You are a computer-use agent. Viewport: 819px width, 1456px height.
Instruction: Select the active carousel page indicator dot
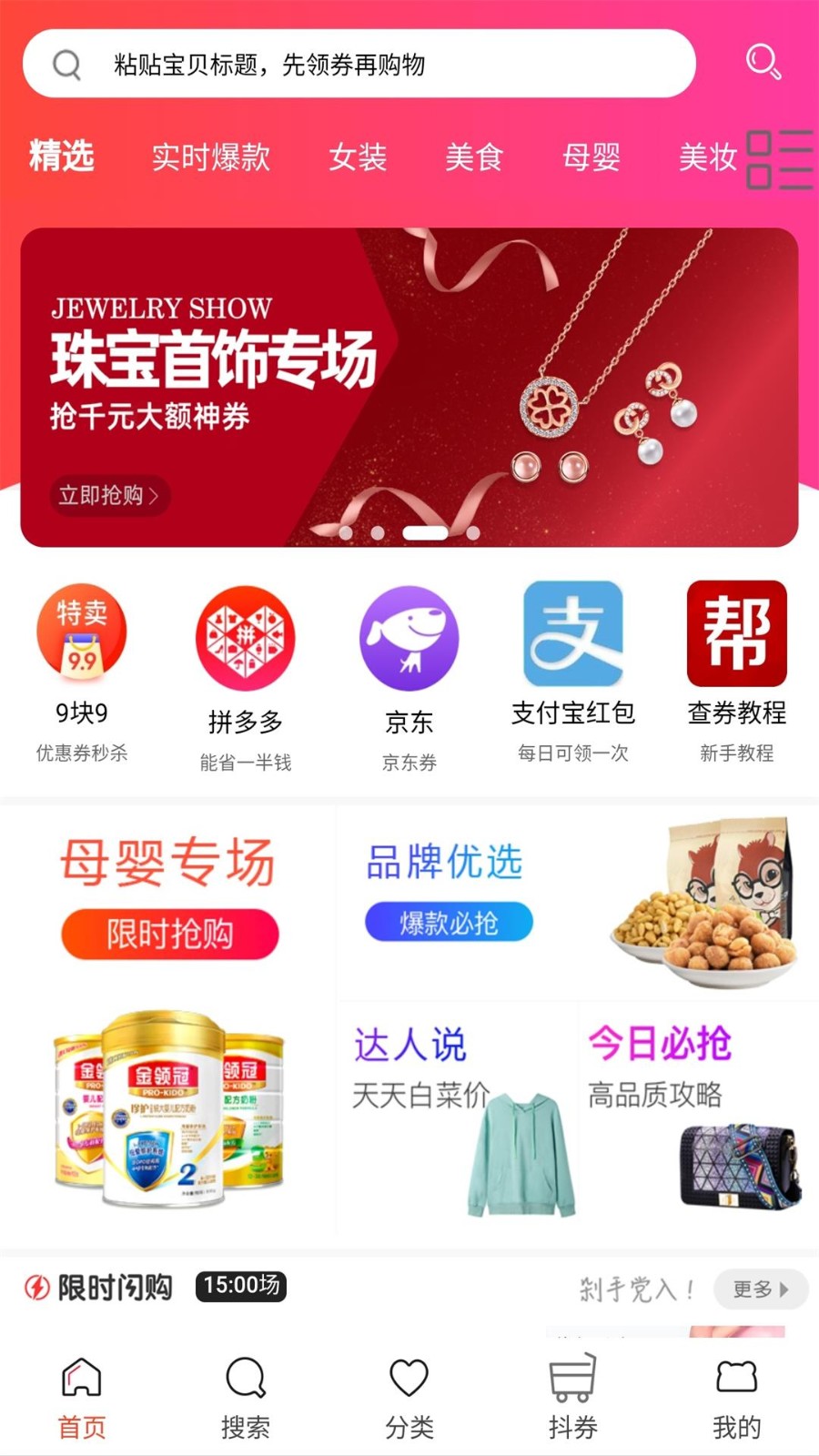[423, 534]
